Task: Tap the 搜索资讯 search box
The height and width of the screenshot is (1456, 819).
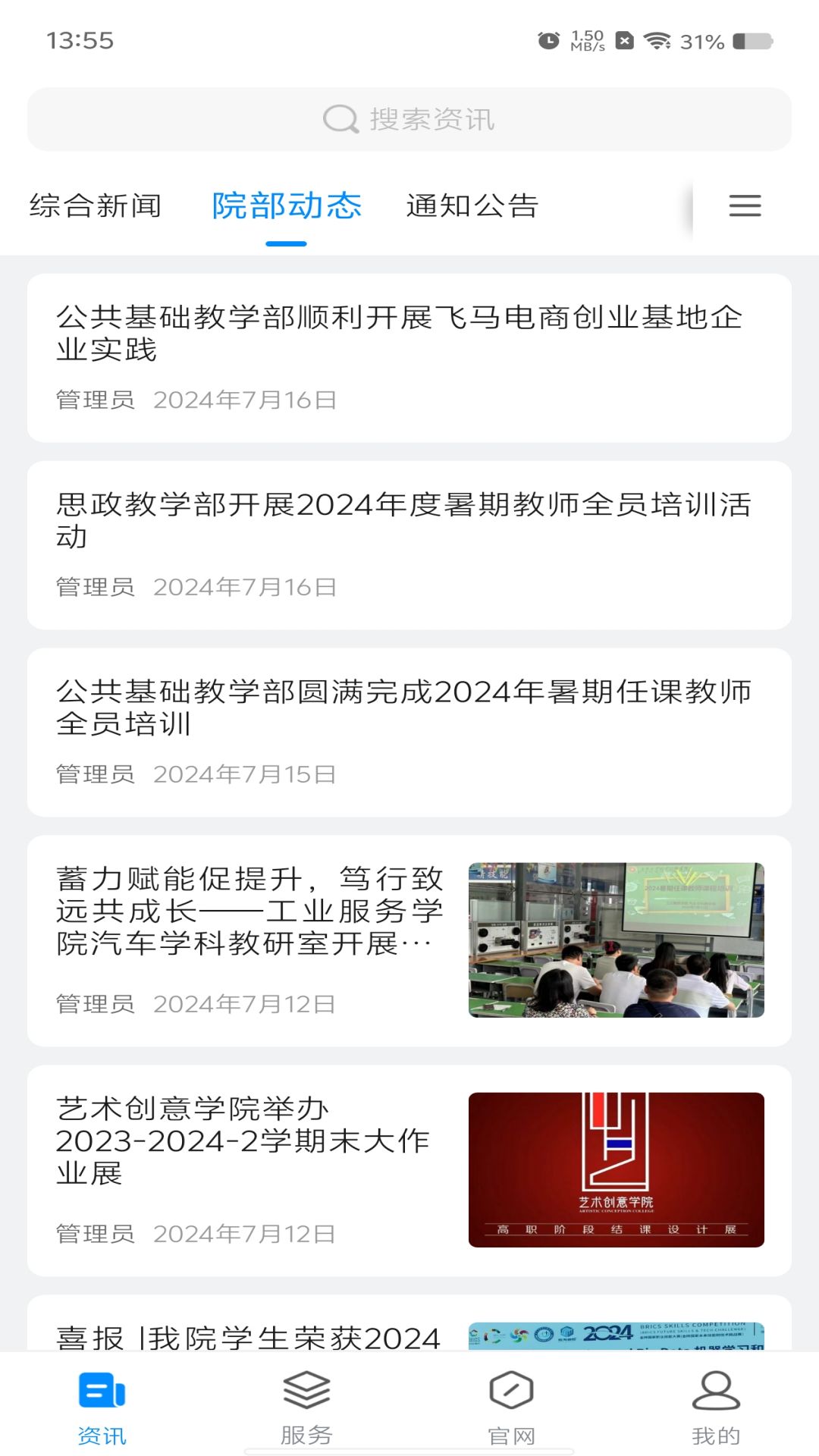Action: tap(409, 119)
